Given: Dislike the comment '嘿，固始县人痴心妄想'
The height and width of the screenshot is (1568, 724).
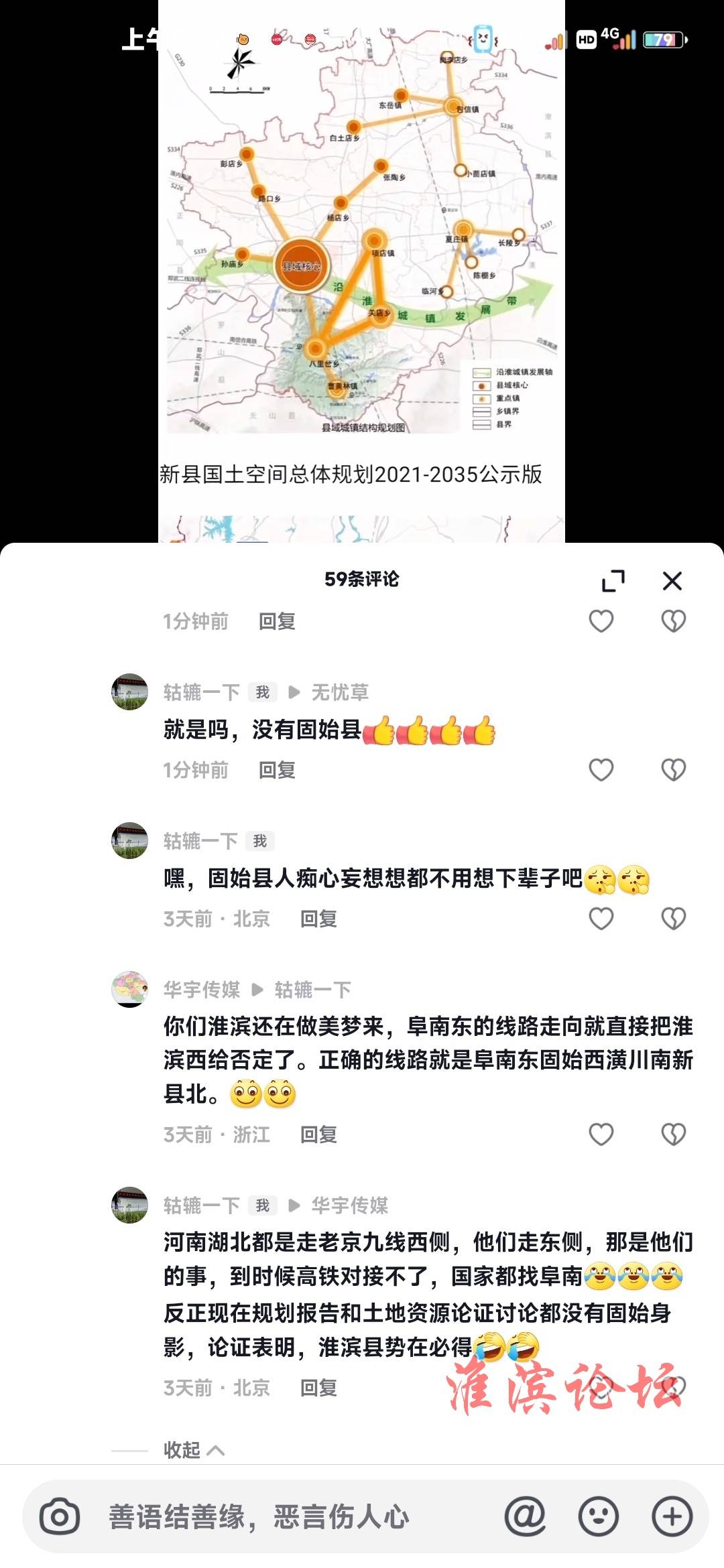Looking at the screenshot, I should point(673,919).
